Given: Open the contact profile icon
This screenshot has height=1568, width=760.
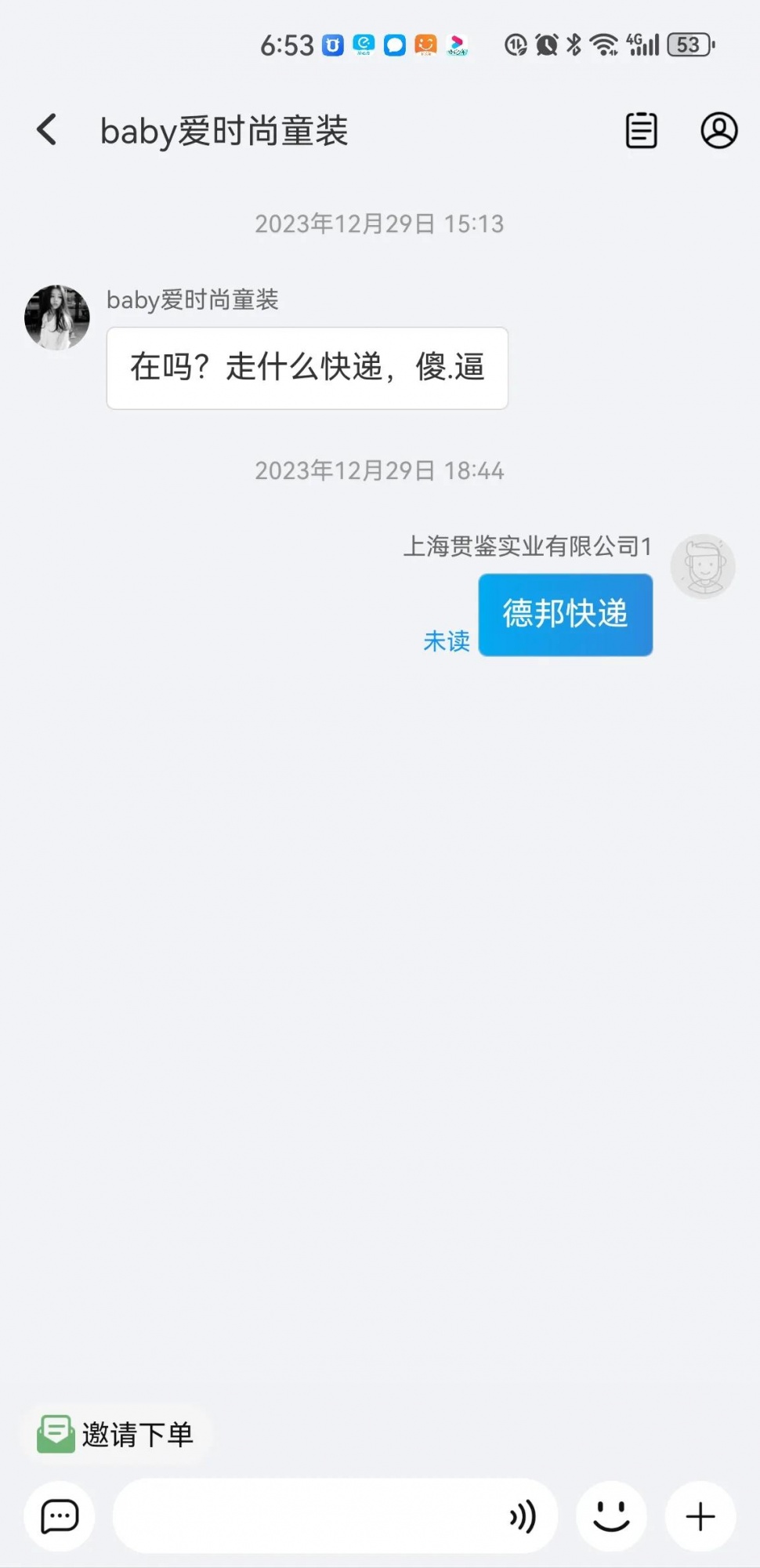Looking at the screenshot, I should click(718, 130).
